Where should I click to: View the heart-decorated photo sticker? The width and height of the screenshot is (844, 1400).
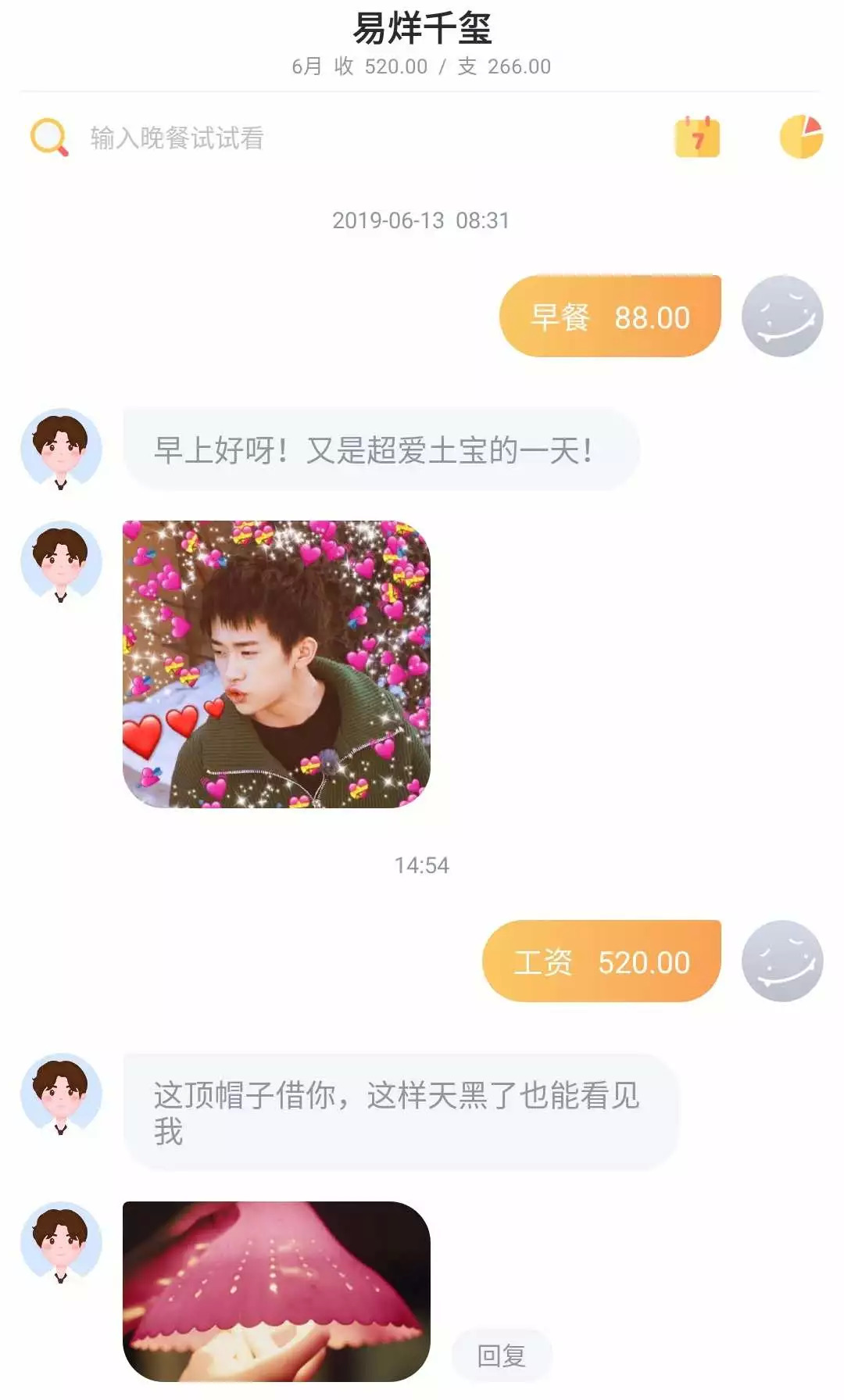click(x=277, y=664)
